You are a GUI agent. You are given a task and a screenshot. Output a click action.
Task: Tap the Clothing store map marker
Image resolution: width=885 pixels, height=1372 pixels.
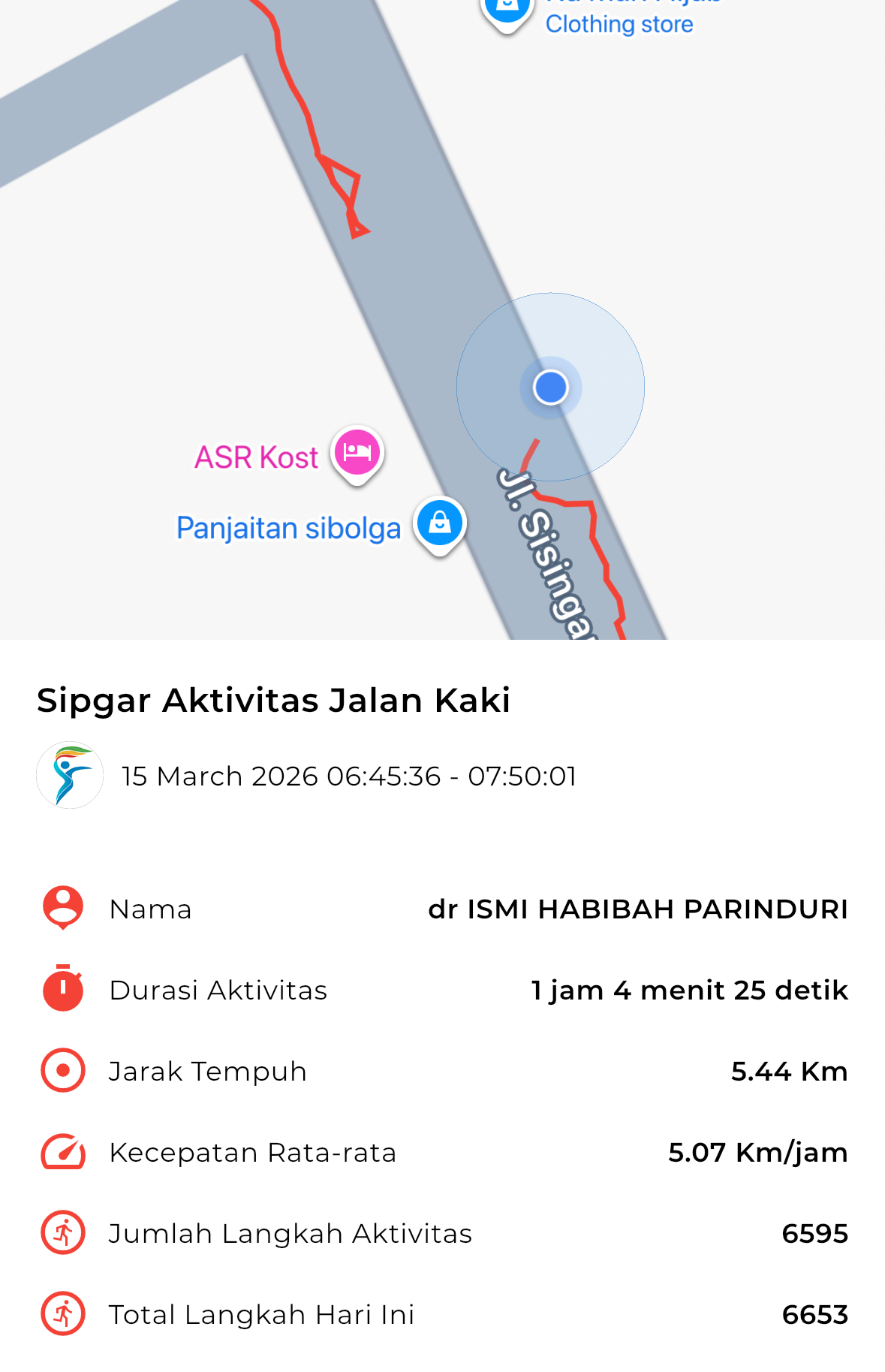507,11
